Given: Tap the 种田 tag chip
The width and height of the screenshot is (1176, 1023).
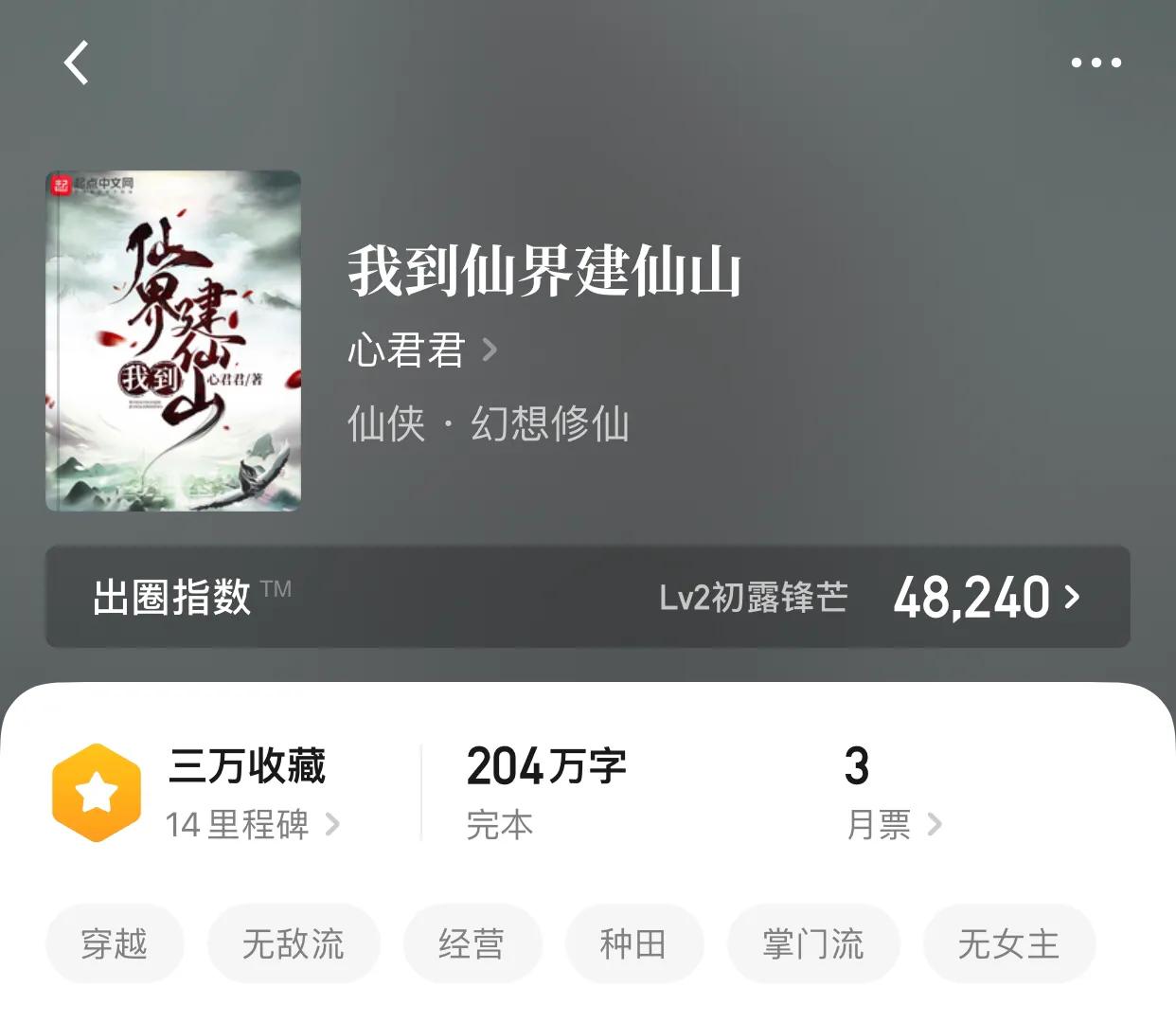Looking at the screenshot, I should pos(634,943).
